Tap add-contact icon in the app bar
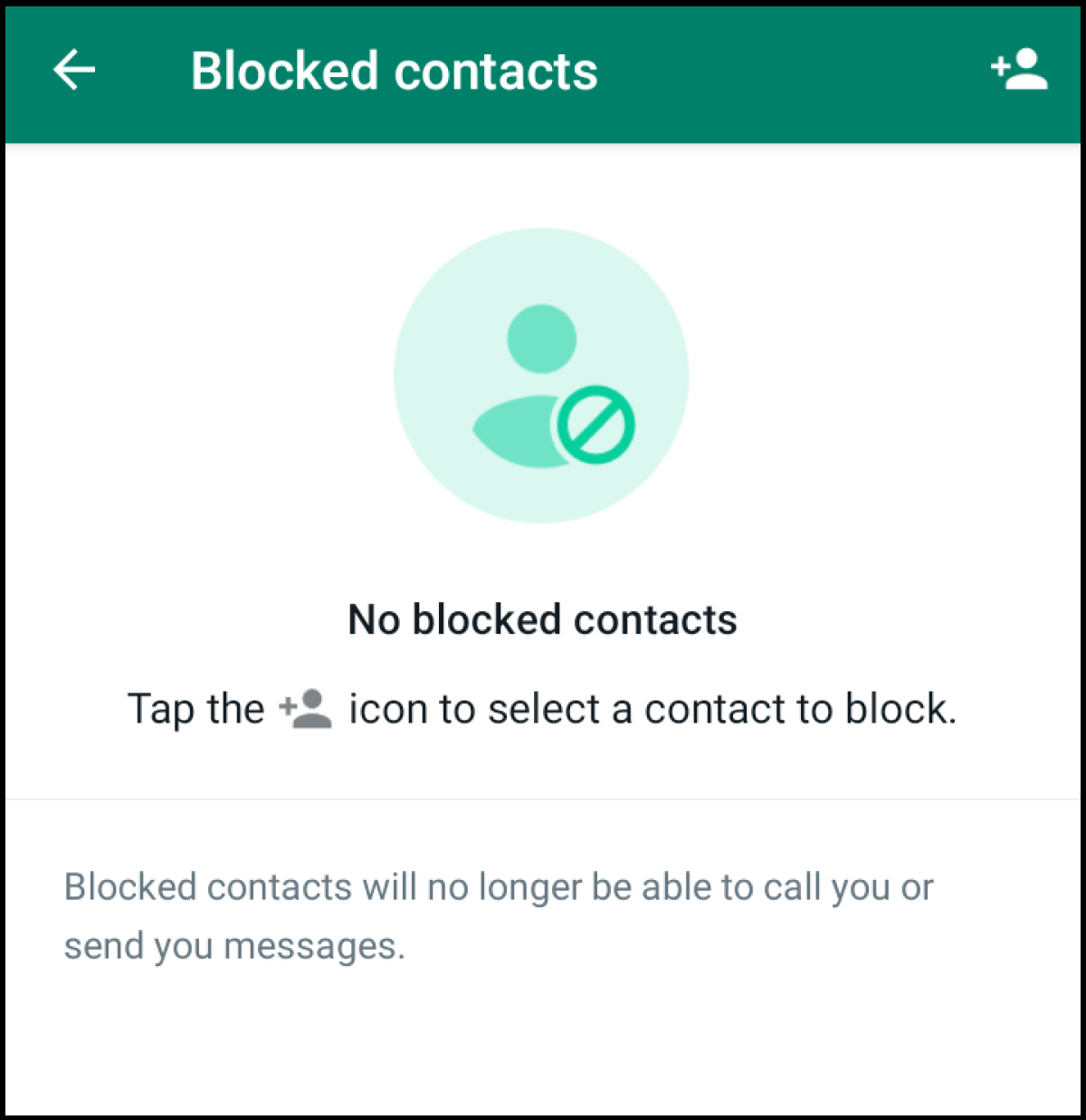This screenshot has height=1120, width=1086. pyautogui.click(x=1019, y=71)
